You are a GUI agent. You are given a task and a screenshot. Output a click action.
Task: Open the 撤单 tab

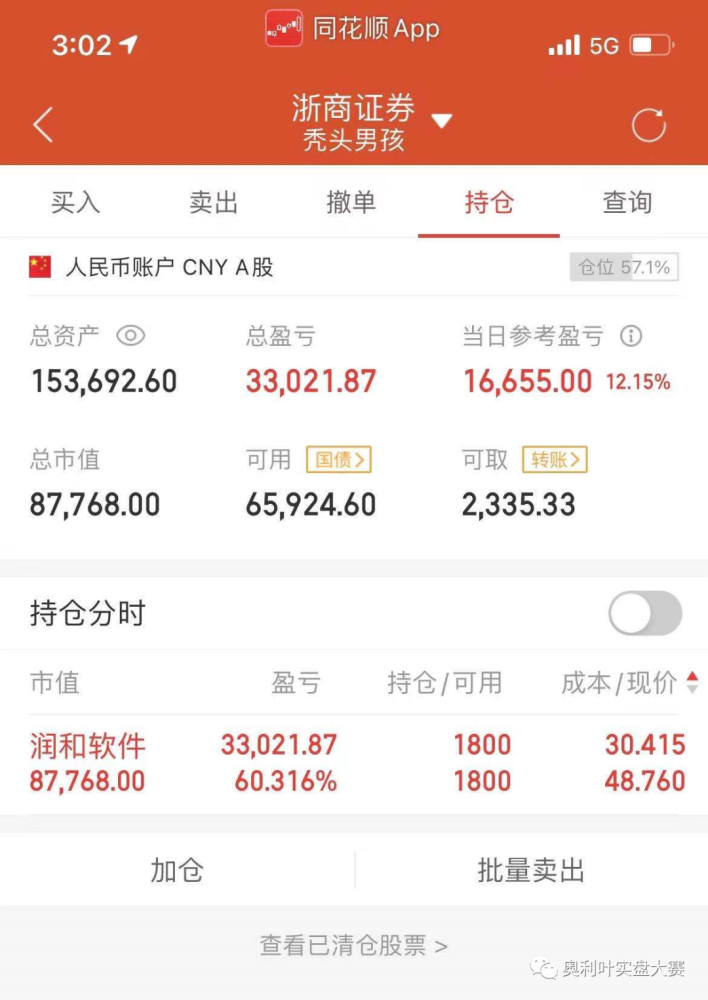coord(351,202)
